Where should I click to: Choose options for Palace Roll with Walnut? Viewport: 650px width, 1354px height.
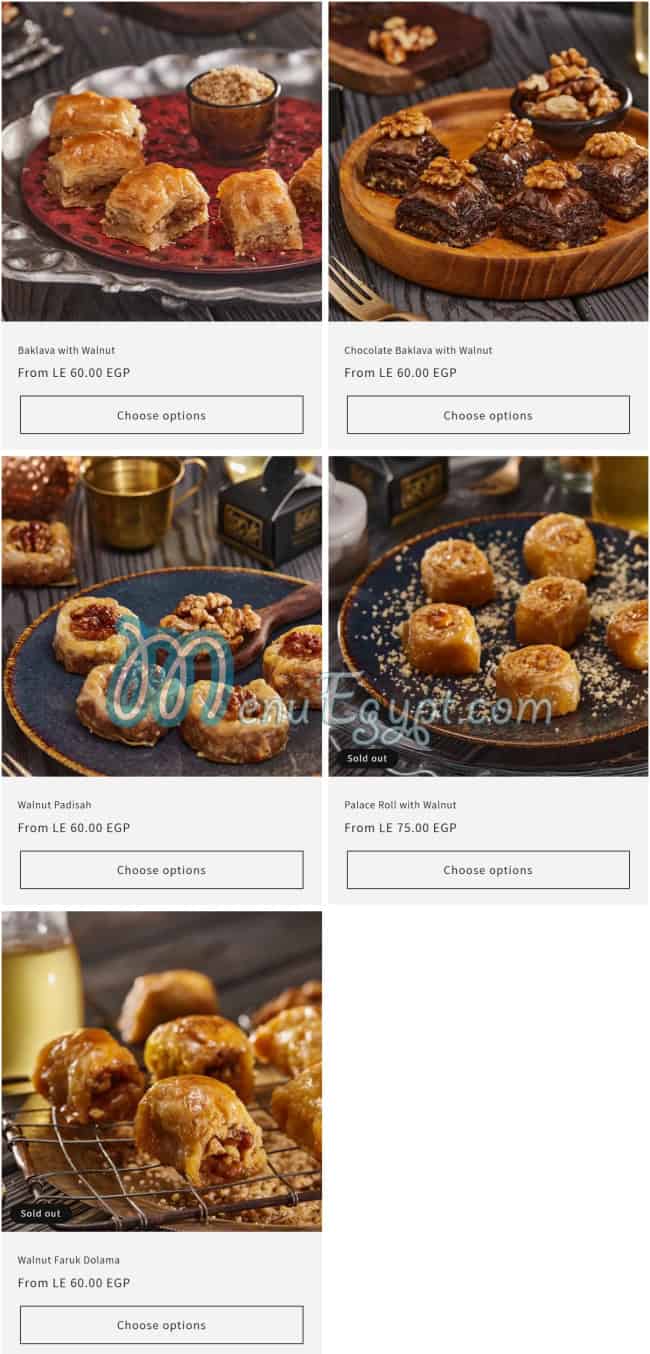488,870
